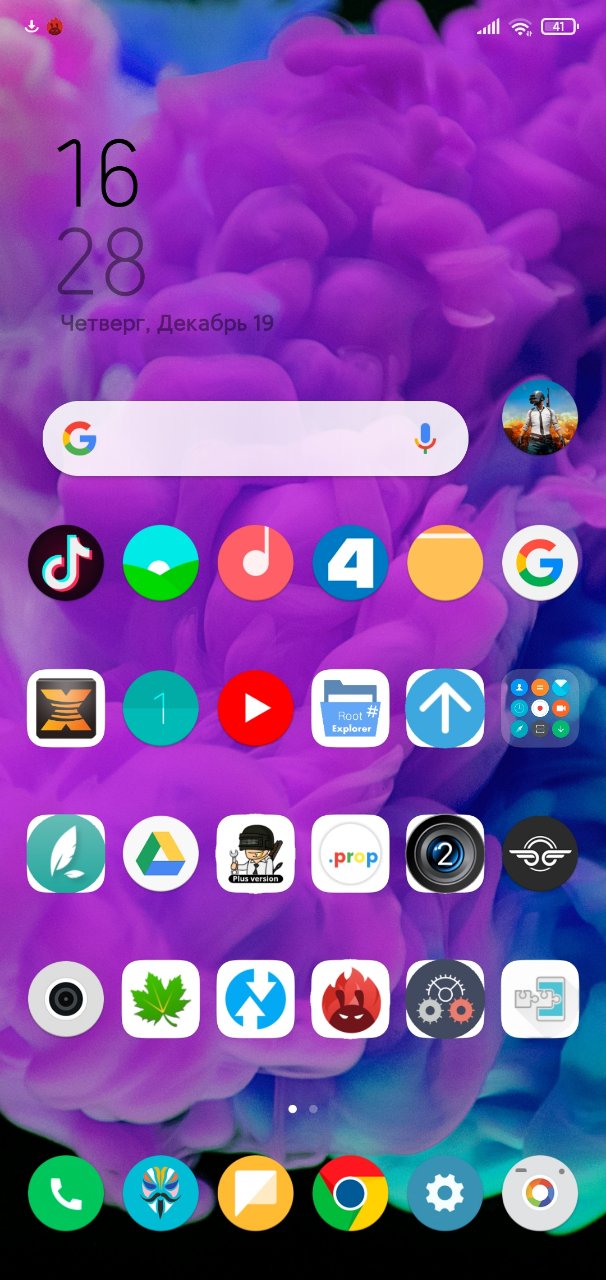This screenshot has height=1280, width=606.
Task: Open Root Explorer
Action: (x=350, y=708)
